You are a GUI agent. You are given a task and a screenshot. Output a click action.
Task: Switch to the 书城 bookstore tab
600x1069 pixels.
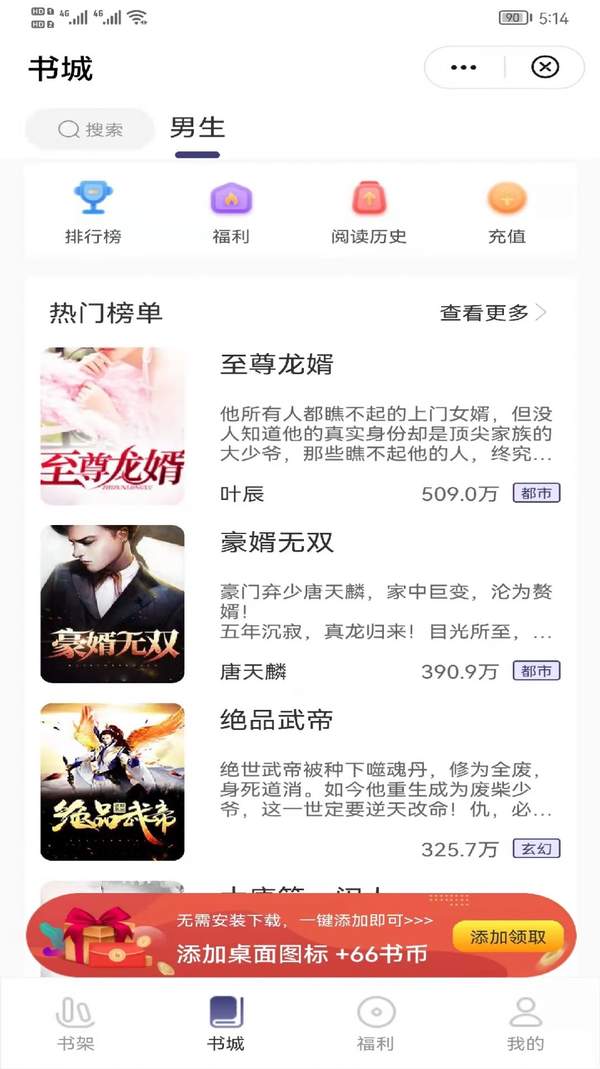(x=226, y=1025)
